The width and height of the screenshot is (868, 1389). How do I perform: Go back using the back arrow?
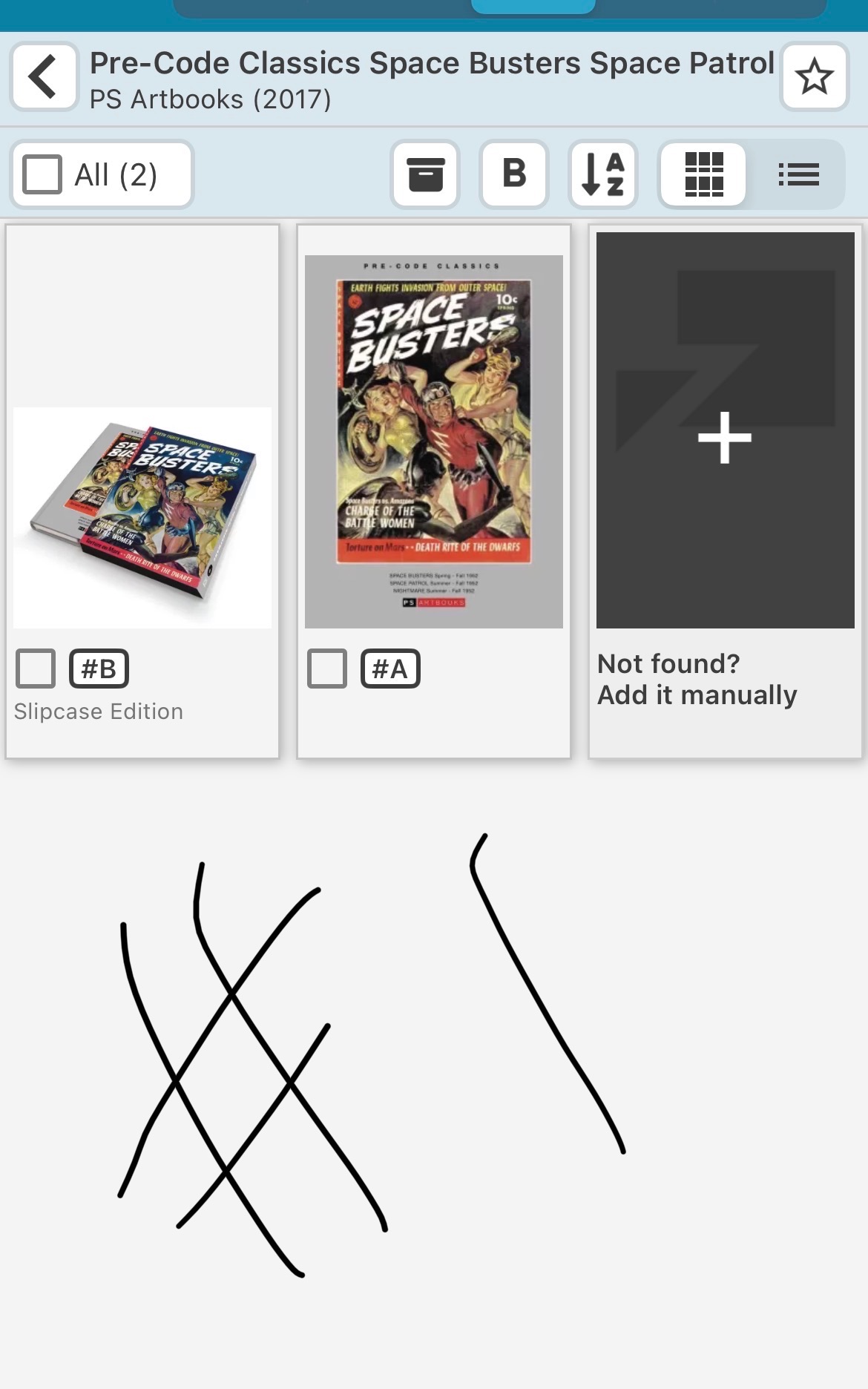tap(44, 77)
